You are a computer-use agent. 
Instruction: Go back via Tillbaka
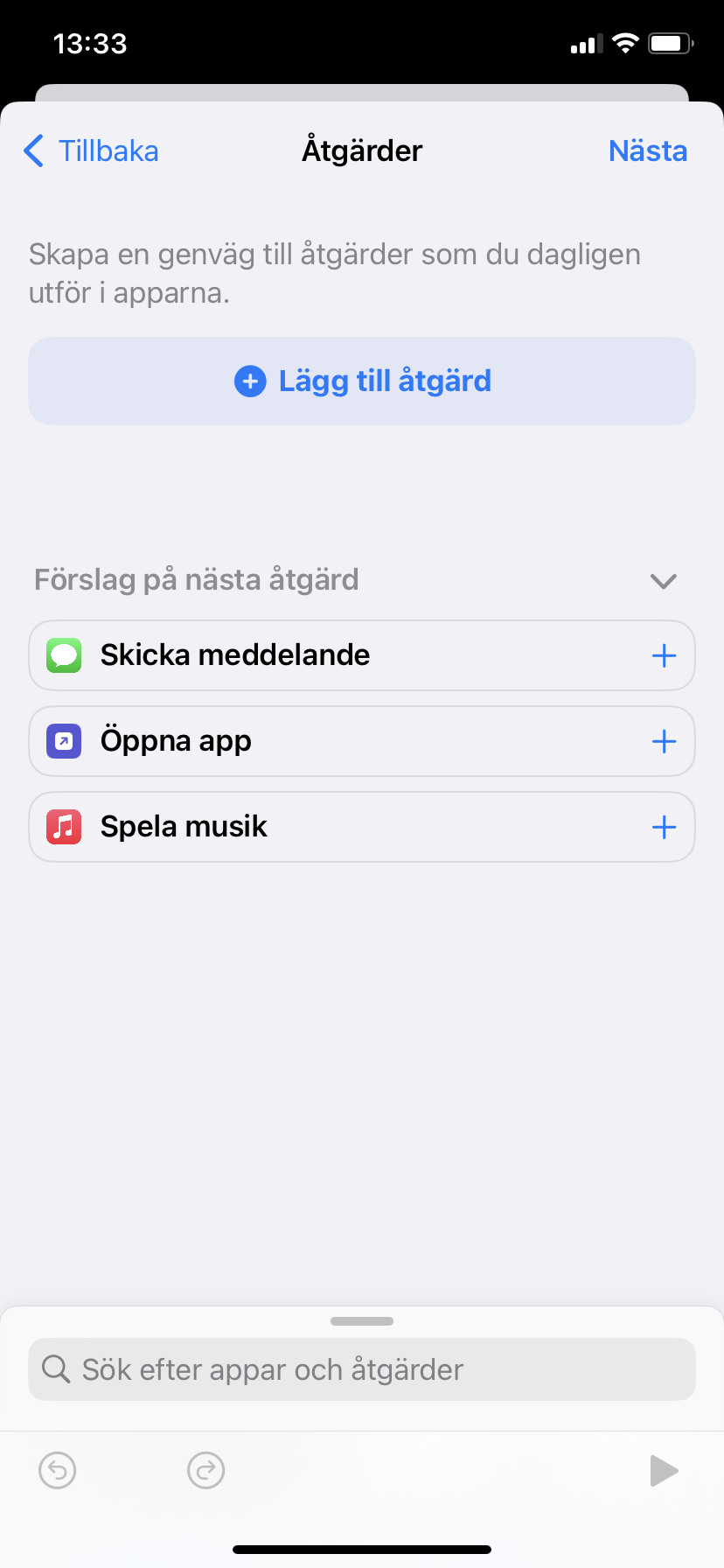tap(91, 150)
